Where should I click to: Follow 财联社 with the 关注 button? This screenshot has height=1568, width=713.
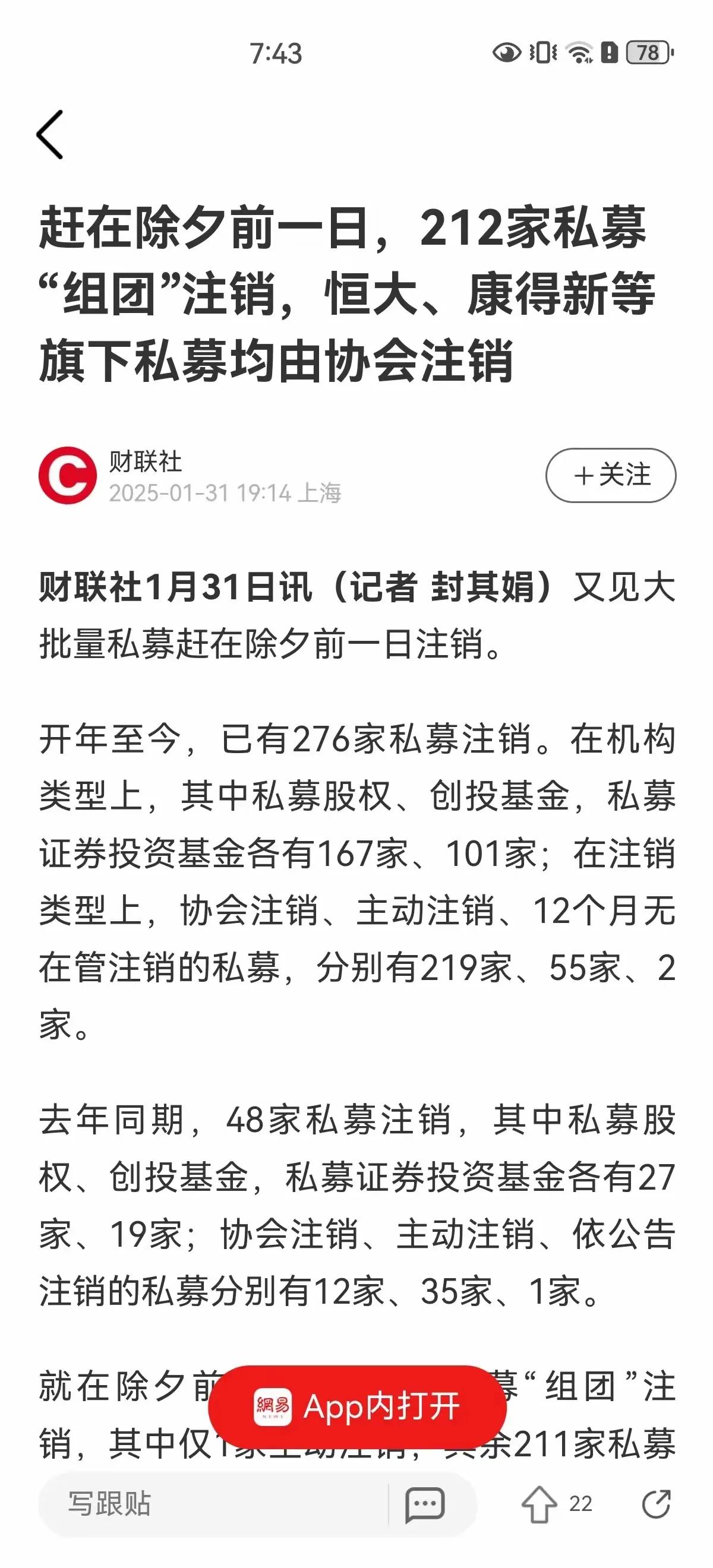pyautogui.click(x=611, y=475)
